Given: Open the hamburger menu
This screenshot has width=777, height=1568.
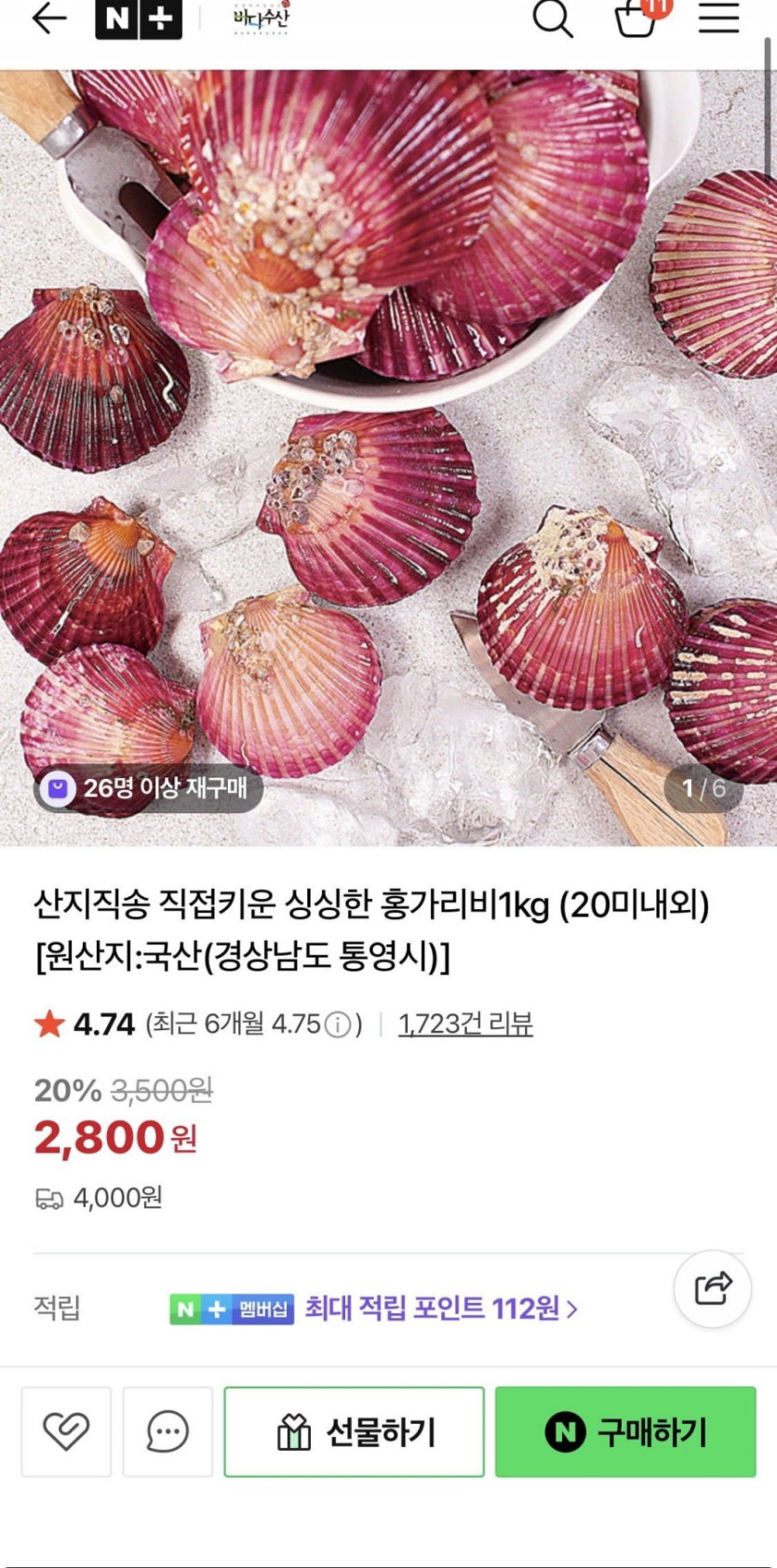Looking at the screenshot, I should coord(718,18).
